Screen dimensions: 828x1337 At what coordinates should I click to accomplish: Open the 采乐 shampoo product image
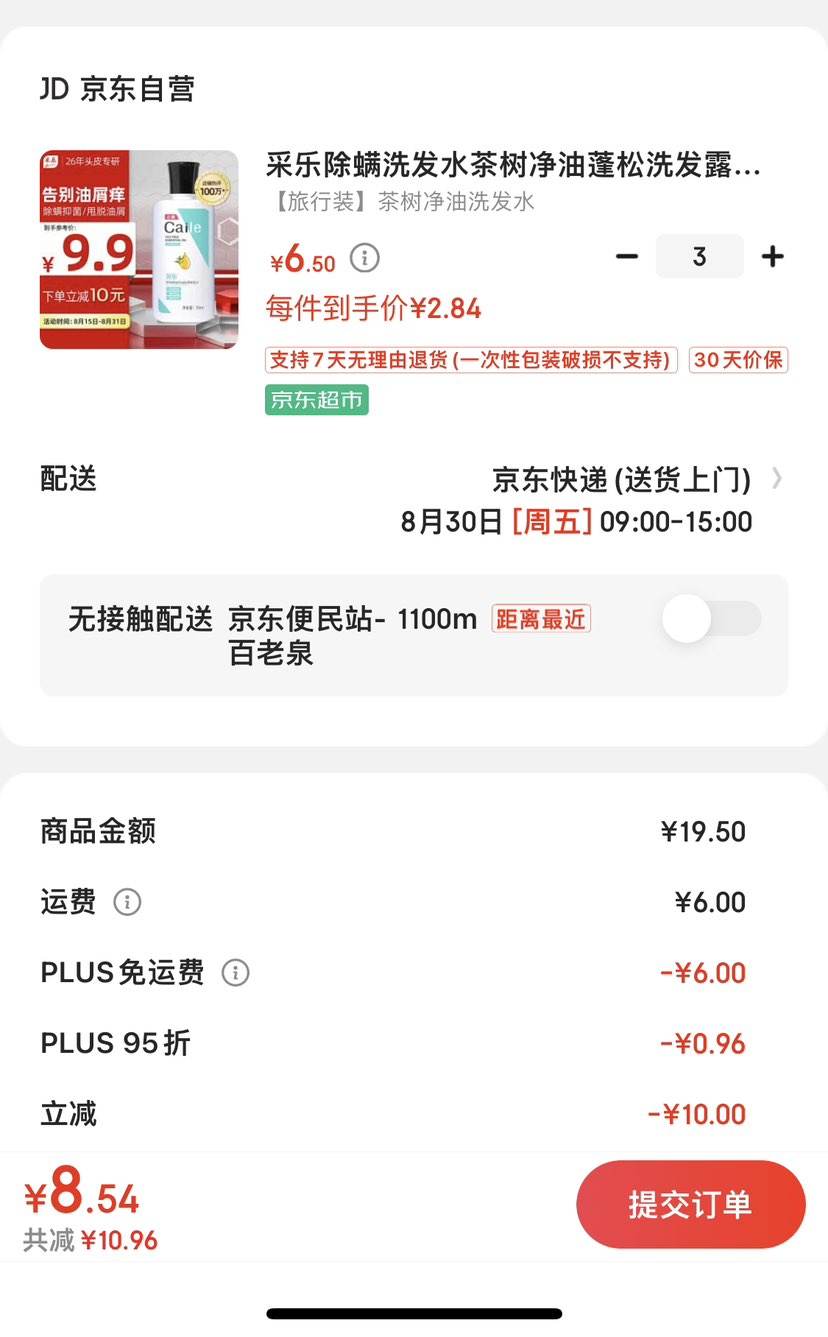click(139, 250)
